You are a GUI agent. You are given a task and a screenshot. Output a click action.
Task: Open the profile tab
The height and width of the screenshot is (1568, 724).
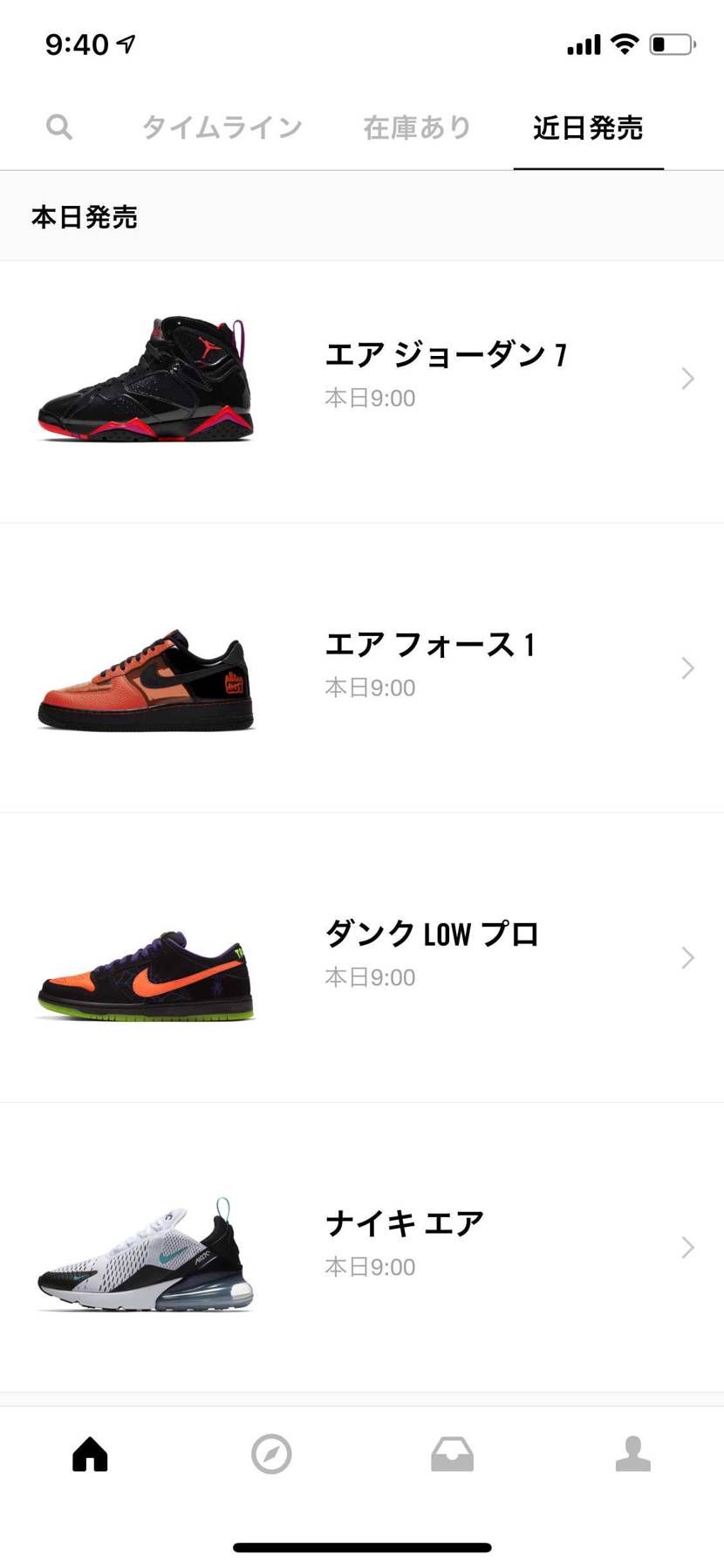[633, 1455]
